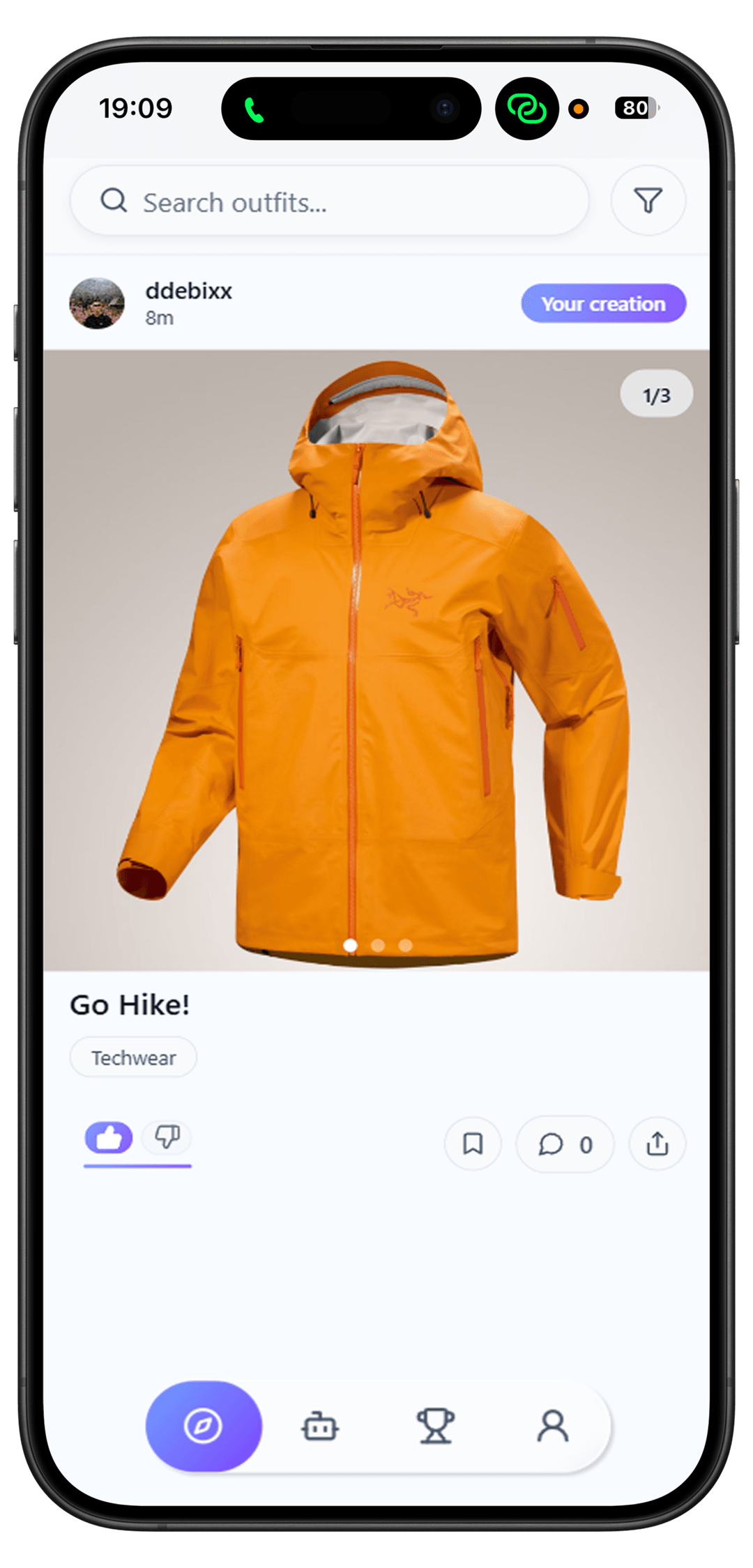Open the profile tab
Screen dimensions: 753x1568
coord(553,1426)
